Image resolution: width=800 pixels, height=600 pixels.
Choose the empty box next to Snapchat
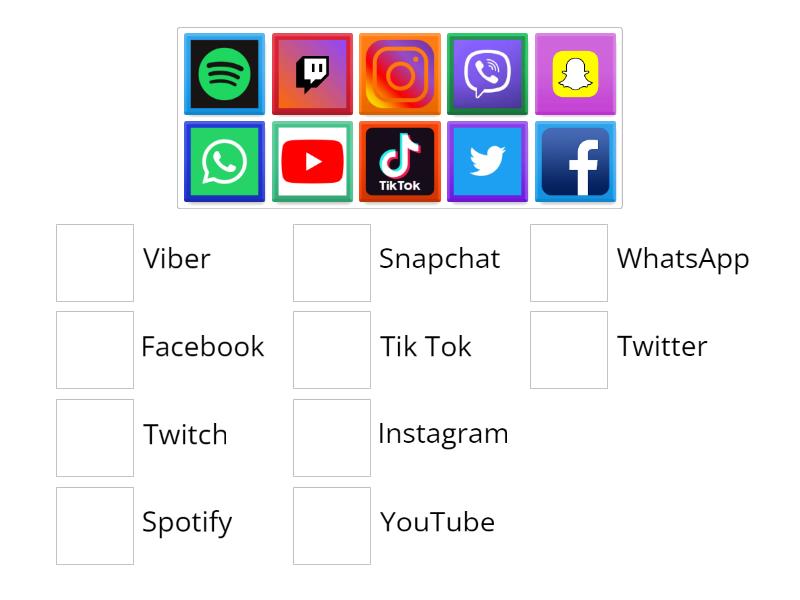[332, 263]
